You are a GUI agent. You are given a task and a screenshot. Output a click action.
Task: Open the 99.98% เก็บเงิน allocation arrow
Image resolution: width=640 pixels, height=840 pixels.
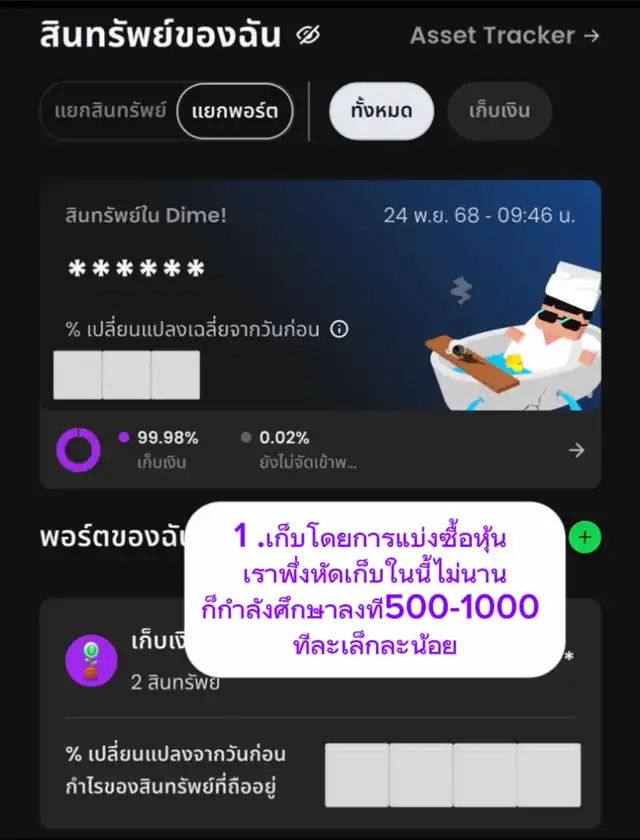576,450
